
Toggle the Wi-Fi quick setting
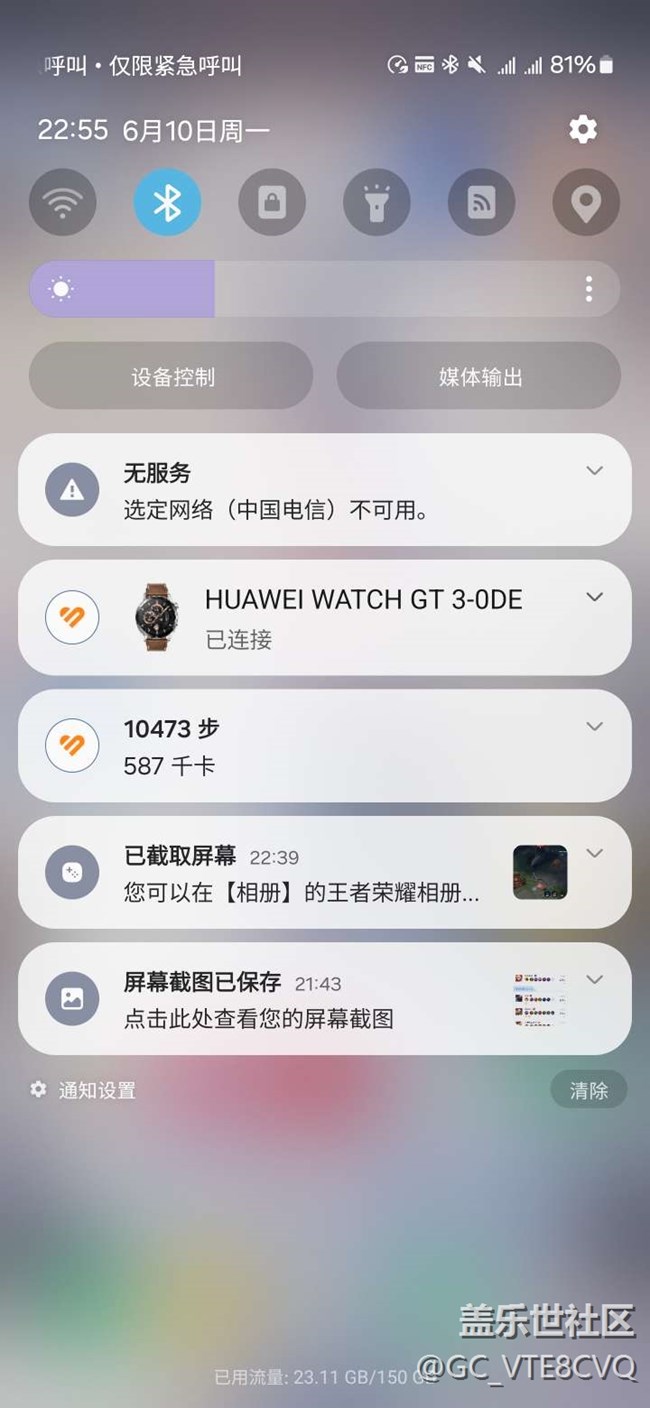(62, 203)
